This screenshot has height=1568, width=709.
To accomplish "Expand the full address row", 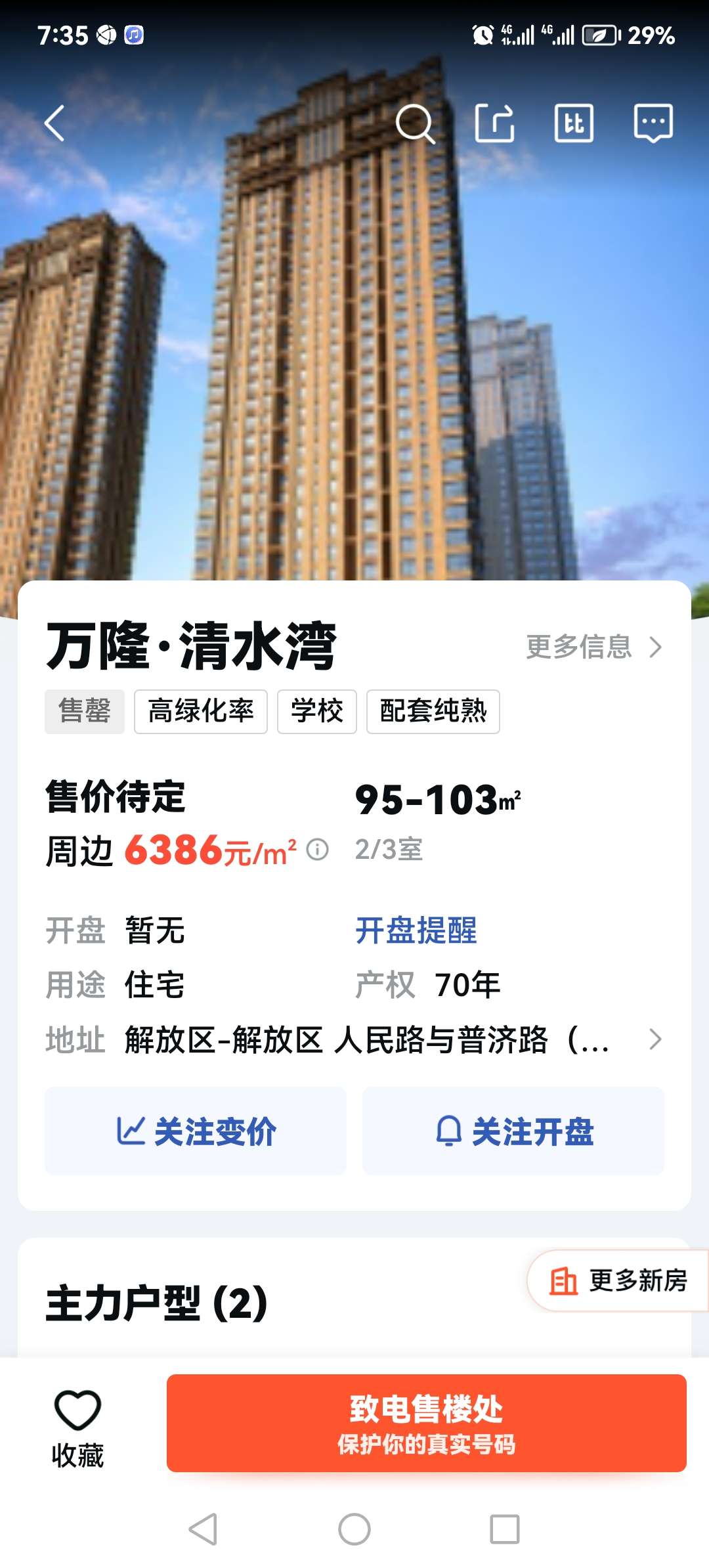I will [655, 1039].
